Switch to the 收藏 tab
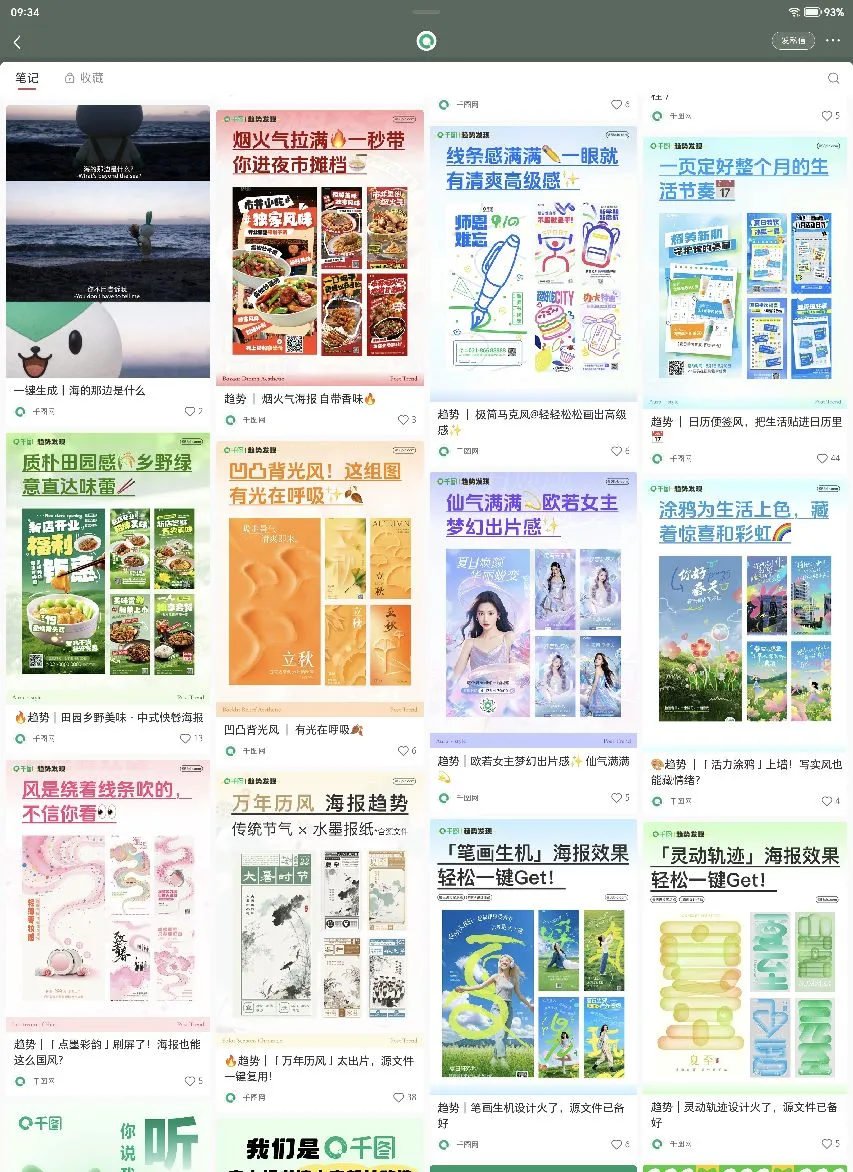The width and height of the screenshot is (853, 1172). 84,78
